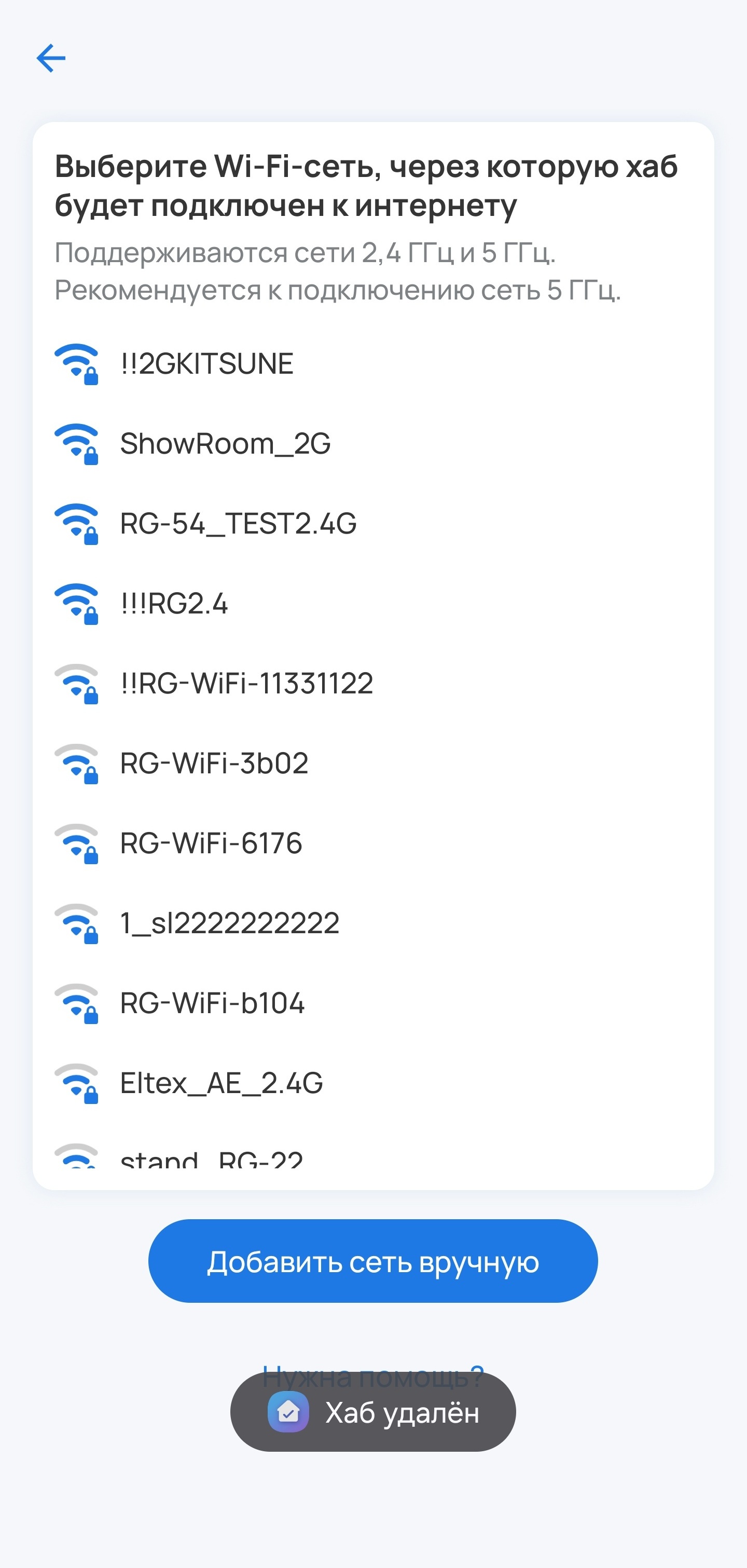This screenshot has width=747, height=1568.
Task: Select the !!2GKITSUNE network
Action: click(x=373, y=364)
